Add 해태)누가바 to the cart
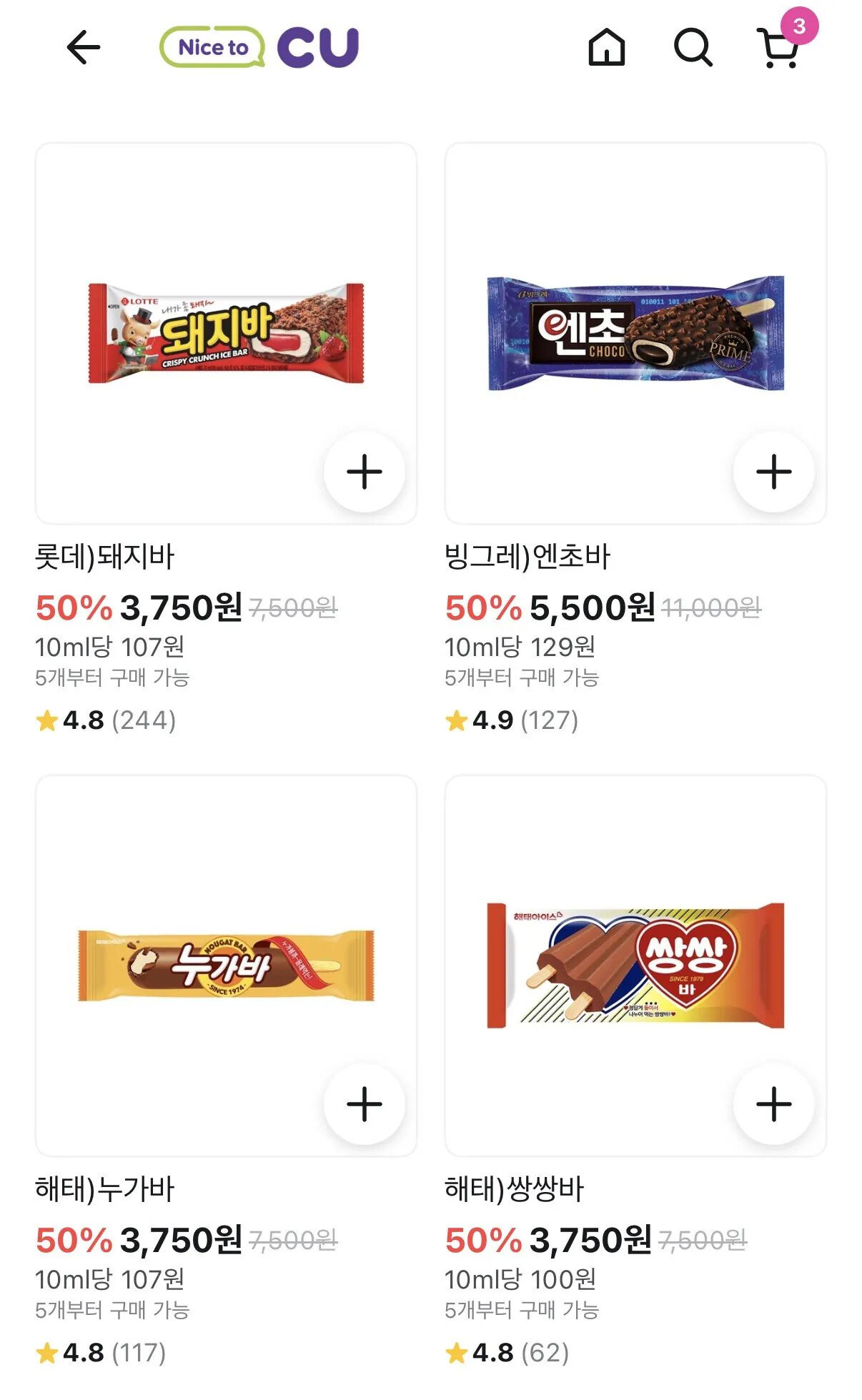 pos(365,1104)
